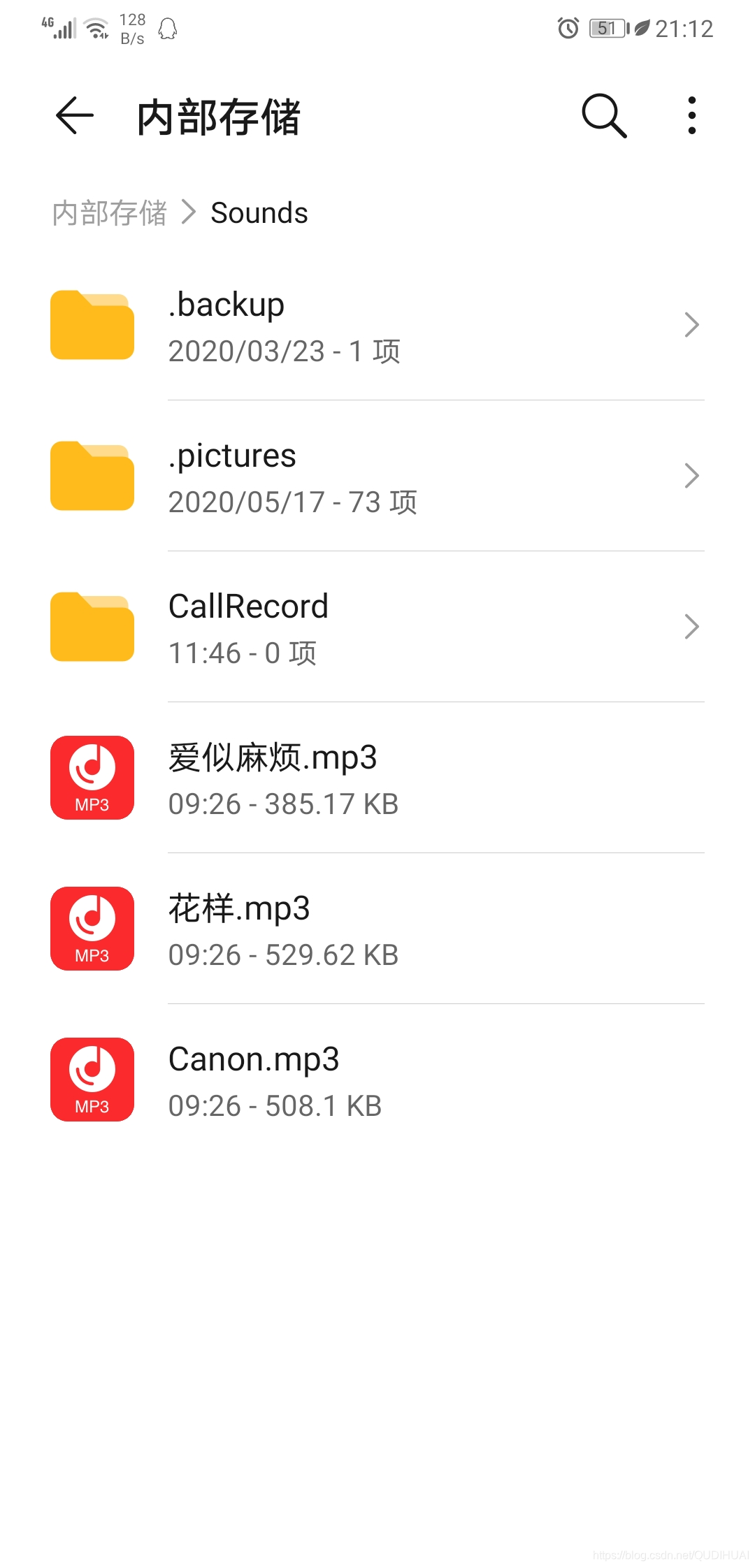Open search in file manager
The image size is (755, 1568).
(604, 115)
